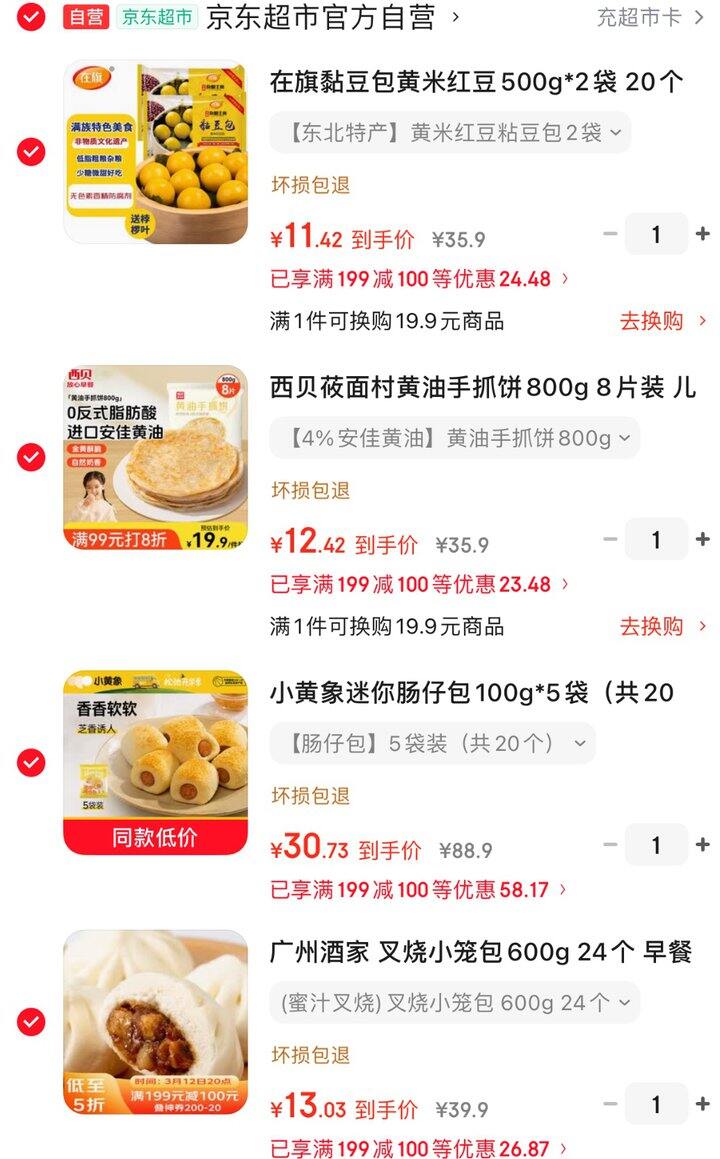
Task: Tap 去换购 under 在旗黏豆包
Action: [x=662, y=321]
